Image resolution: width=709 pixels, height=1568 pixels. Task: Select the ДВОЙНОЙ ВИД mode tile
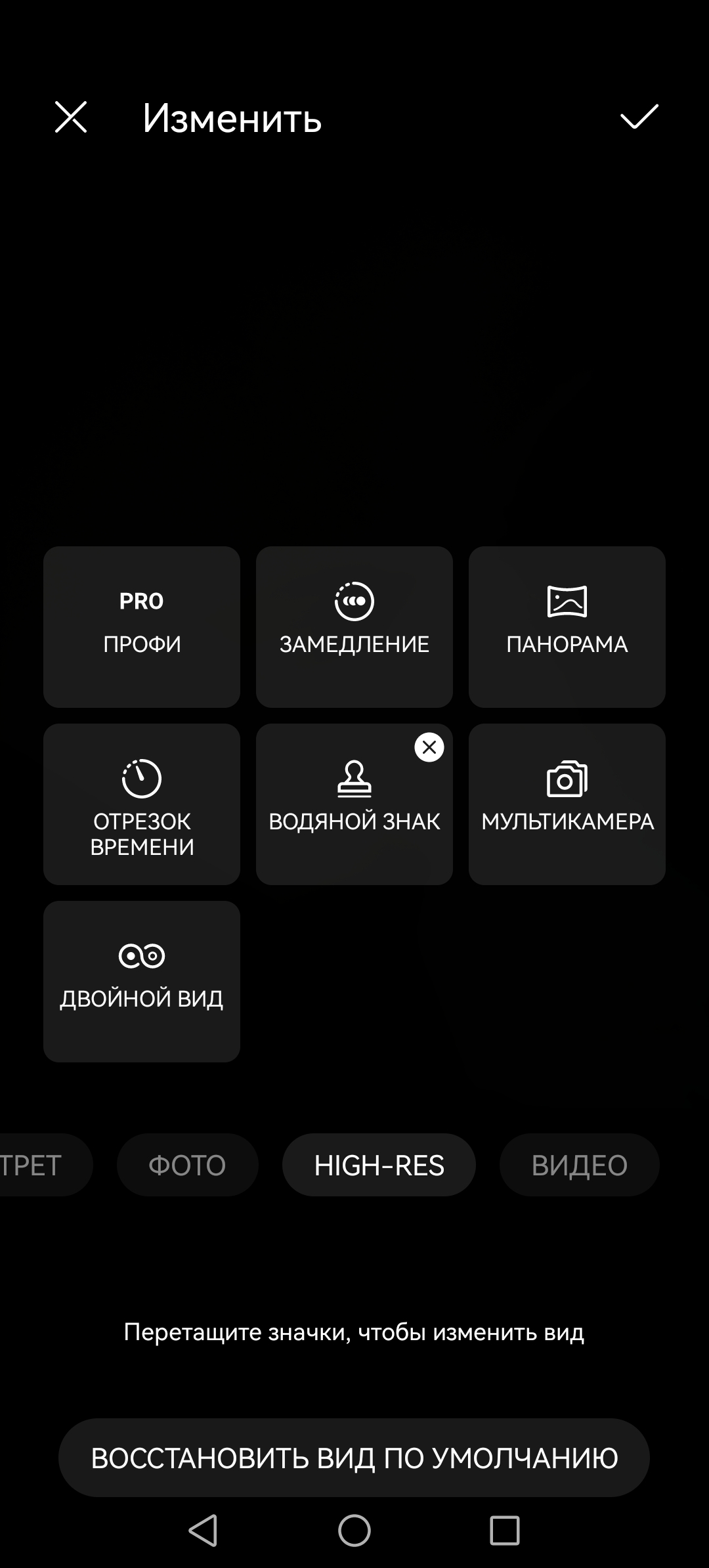[x=142, y=981]
